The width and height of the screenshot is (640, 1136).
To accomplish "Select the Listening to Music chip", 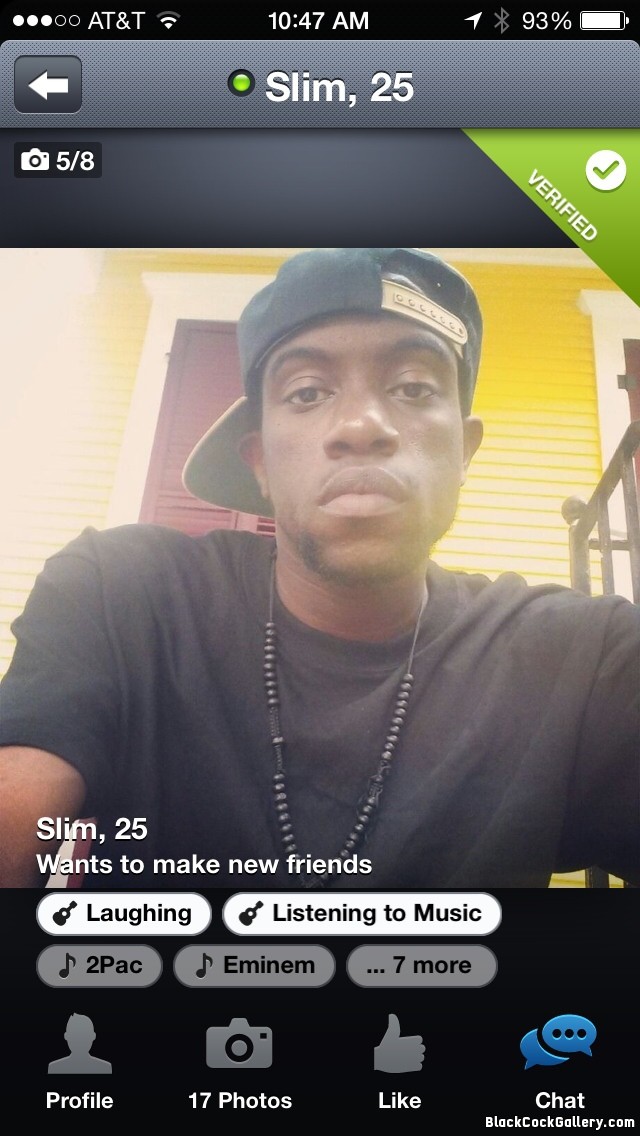I will (x=361, y=913).
